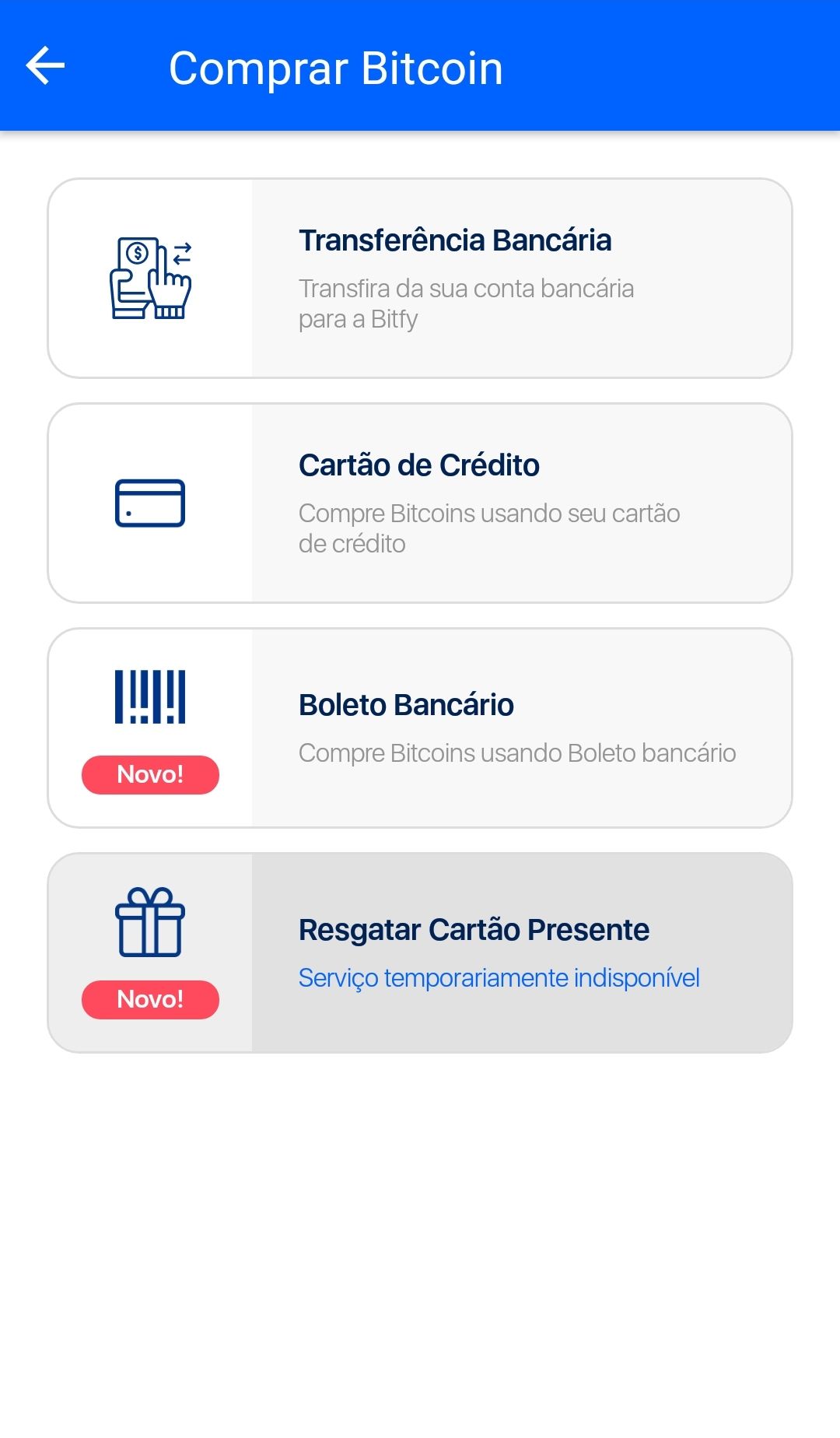Tap Resgatar Cartão Presente card
Screen dimensions: 840x1438
pos(420,952)
